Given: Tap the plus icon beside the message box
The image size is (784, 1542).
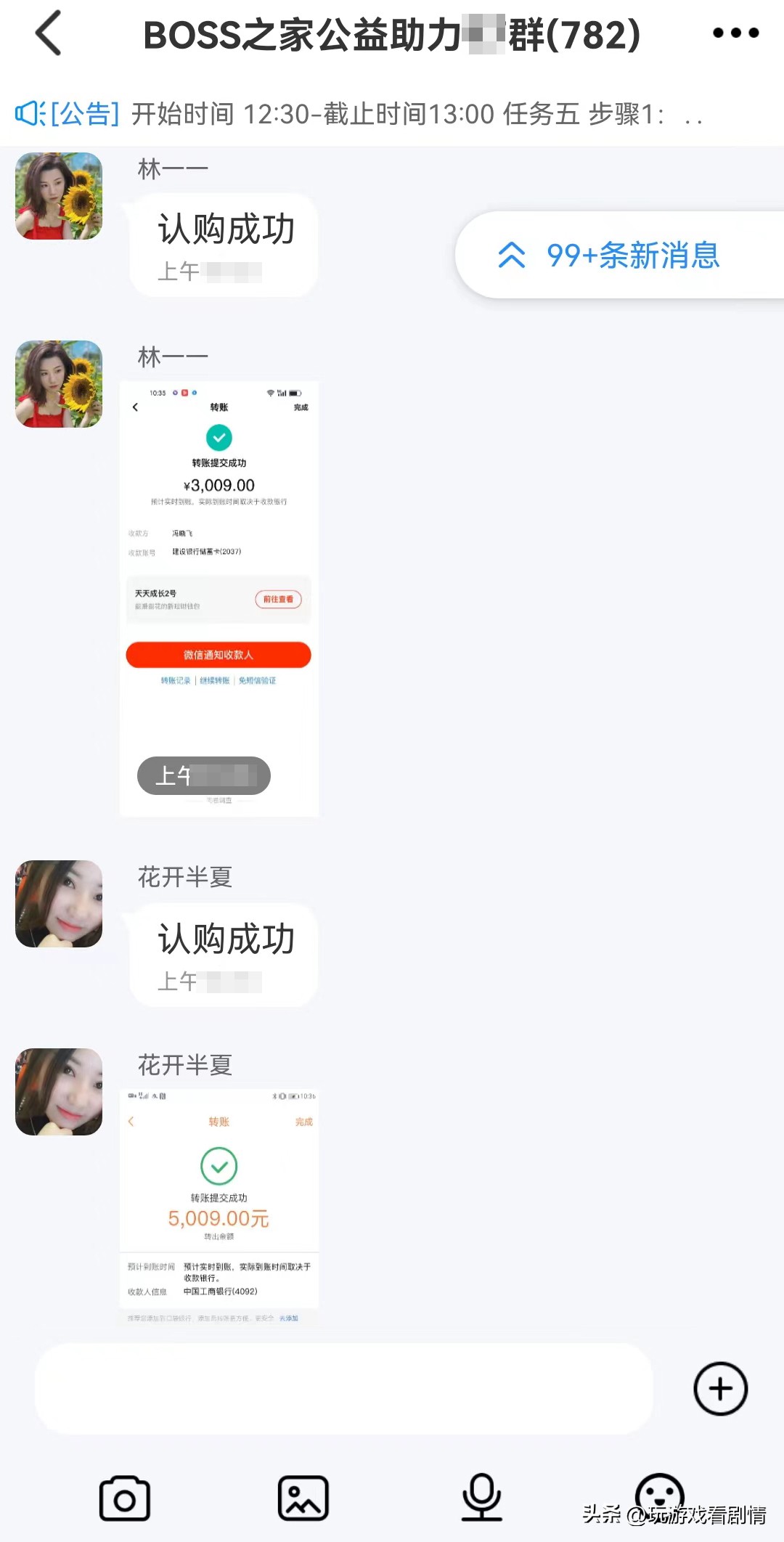Looking at the screenshot, I should coord(719,1388).
